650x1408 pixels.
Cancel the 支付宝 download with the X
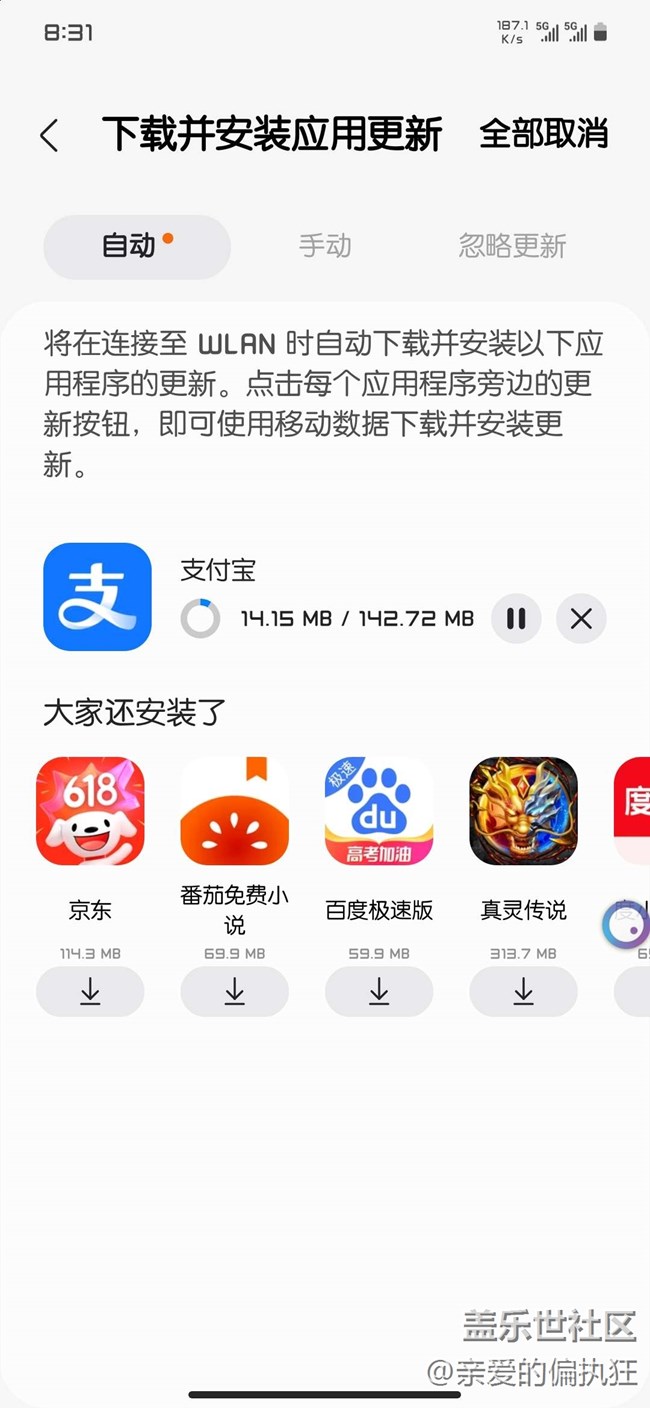click(581, 619)
